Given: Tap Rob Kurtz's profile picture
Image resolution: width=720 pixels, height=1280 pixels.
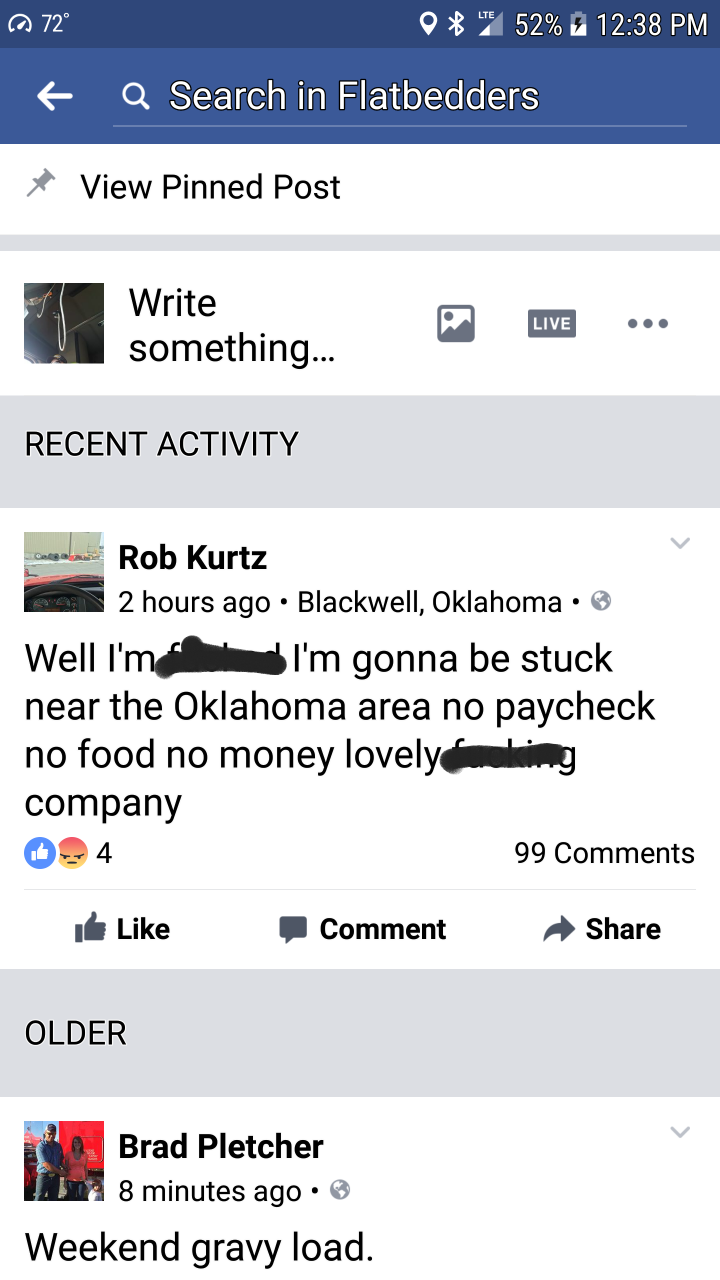Looking at the screenshot, I should tap(64, 572).
